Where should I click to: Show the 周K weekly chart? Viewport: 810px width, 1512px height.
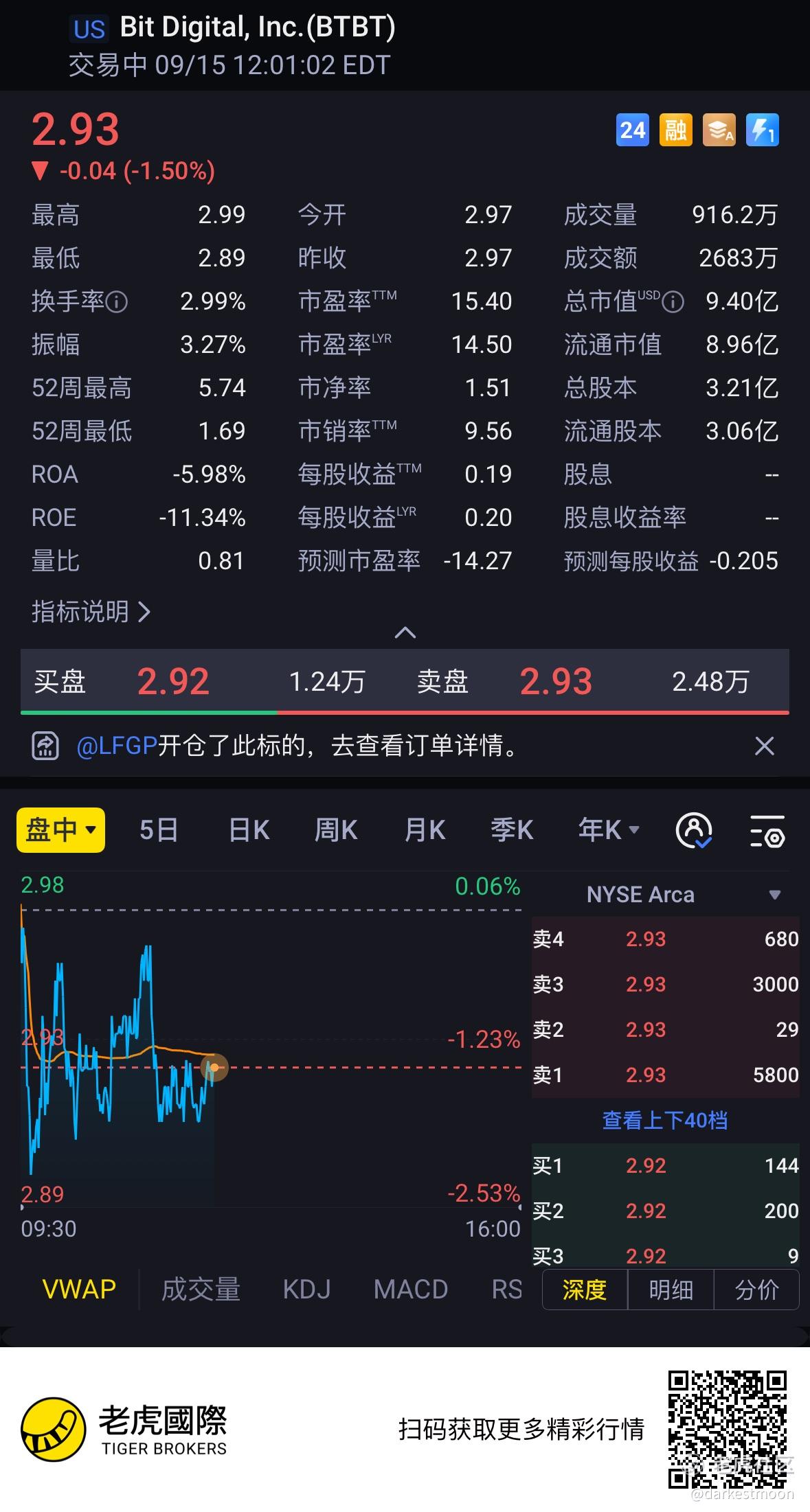(x=336, y=830)
